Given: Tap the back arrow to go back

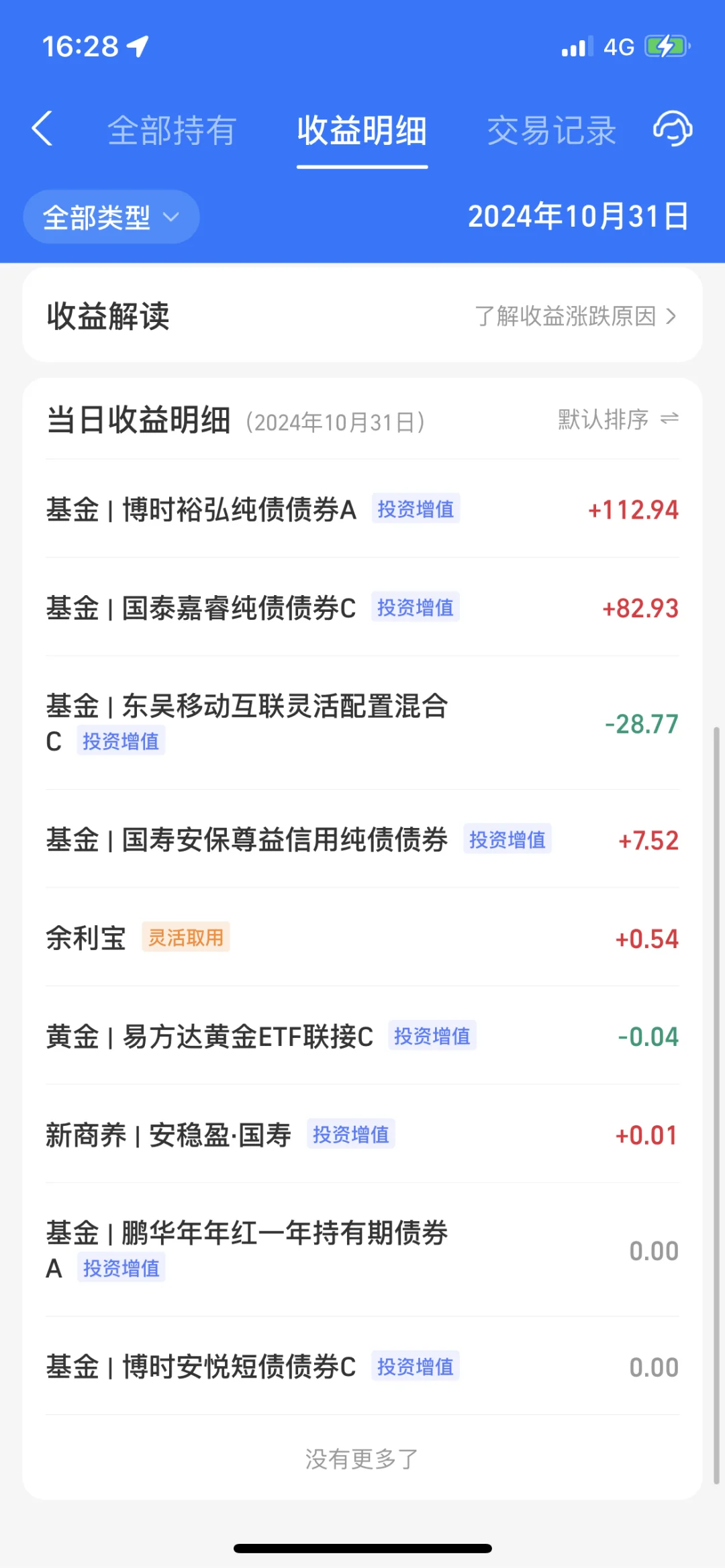Looking at the screenshot, I should pyautogui.click(x=43, y=130).
